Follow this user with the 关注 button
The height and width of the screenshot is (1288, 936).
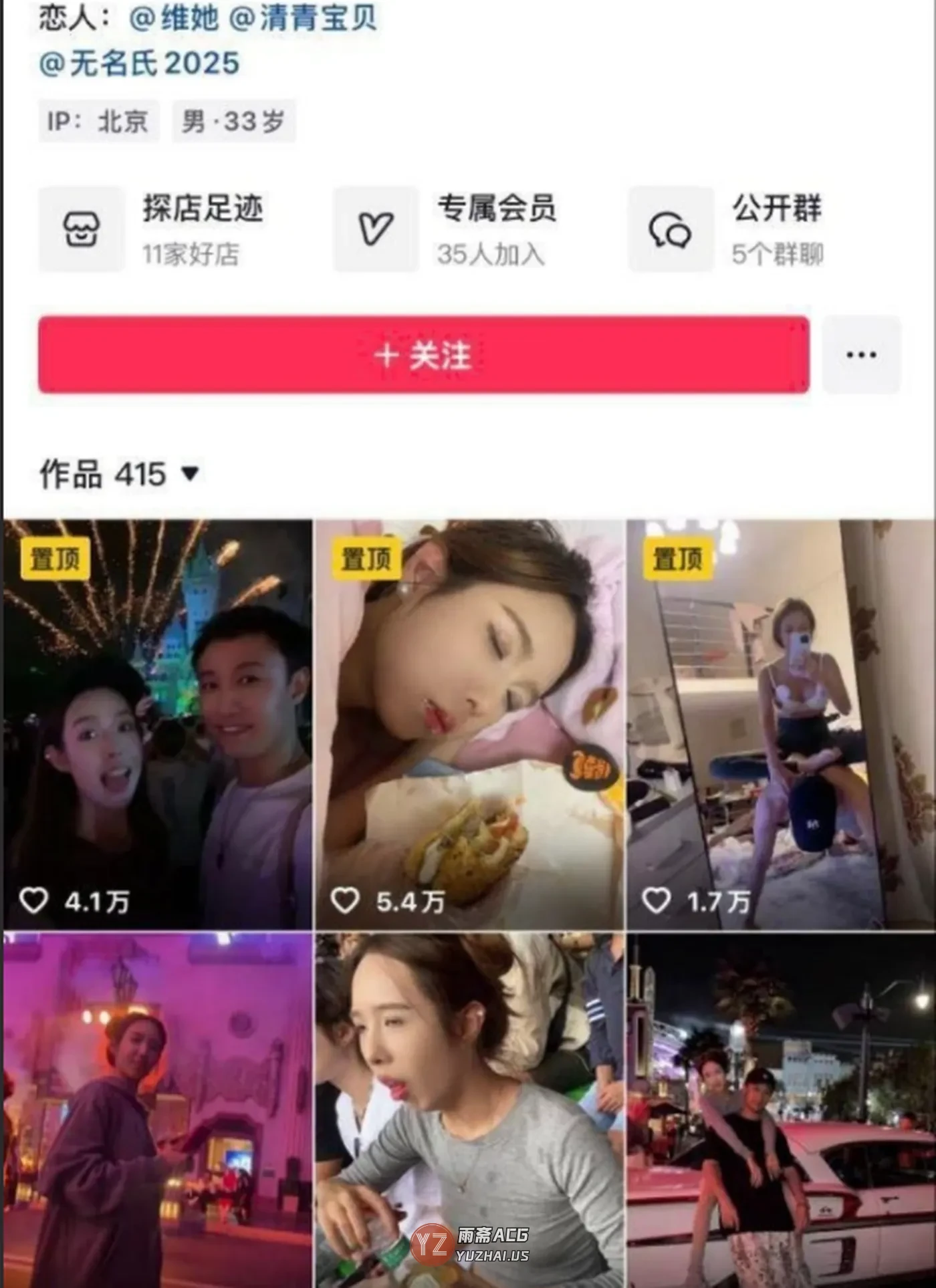[x=423, y=355]
